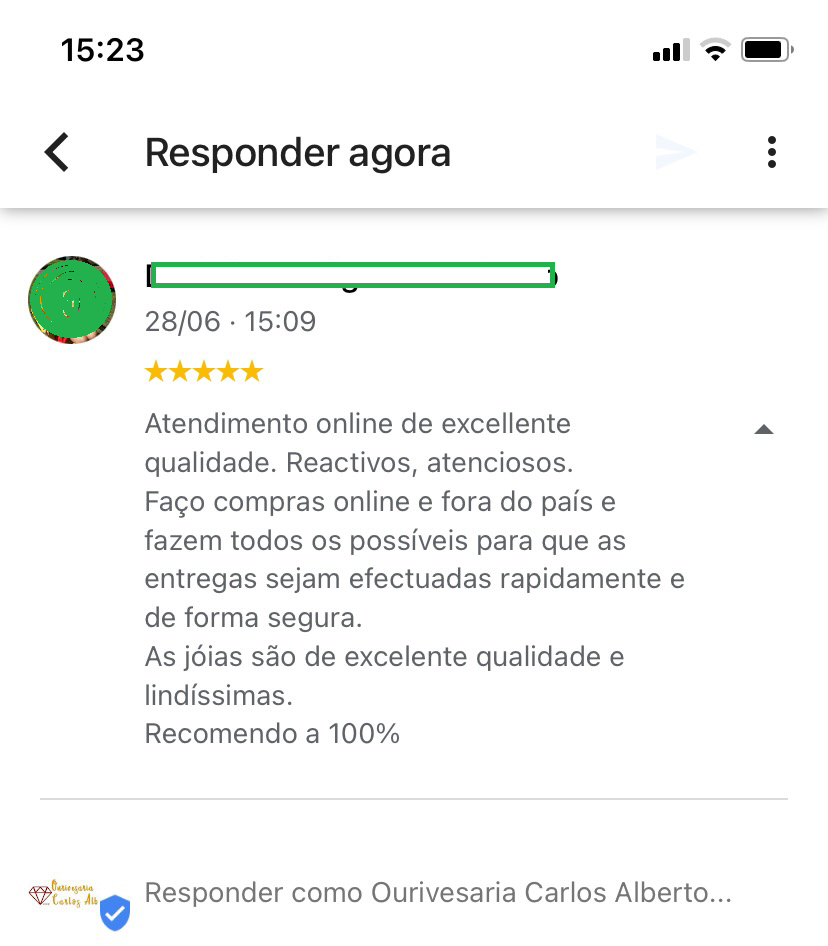
Task: Tap the battery indicator in the status bar
Action: 765,49
